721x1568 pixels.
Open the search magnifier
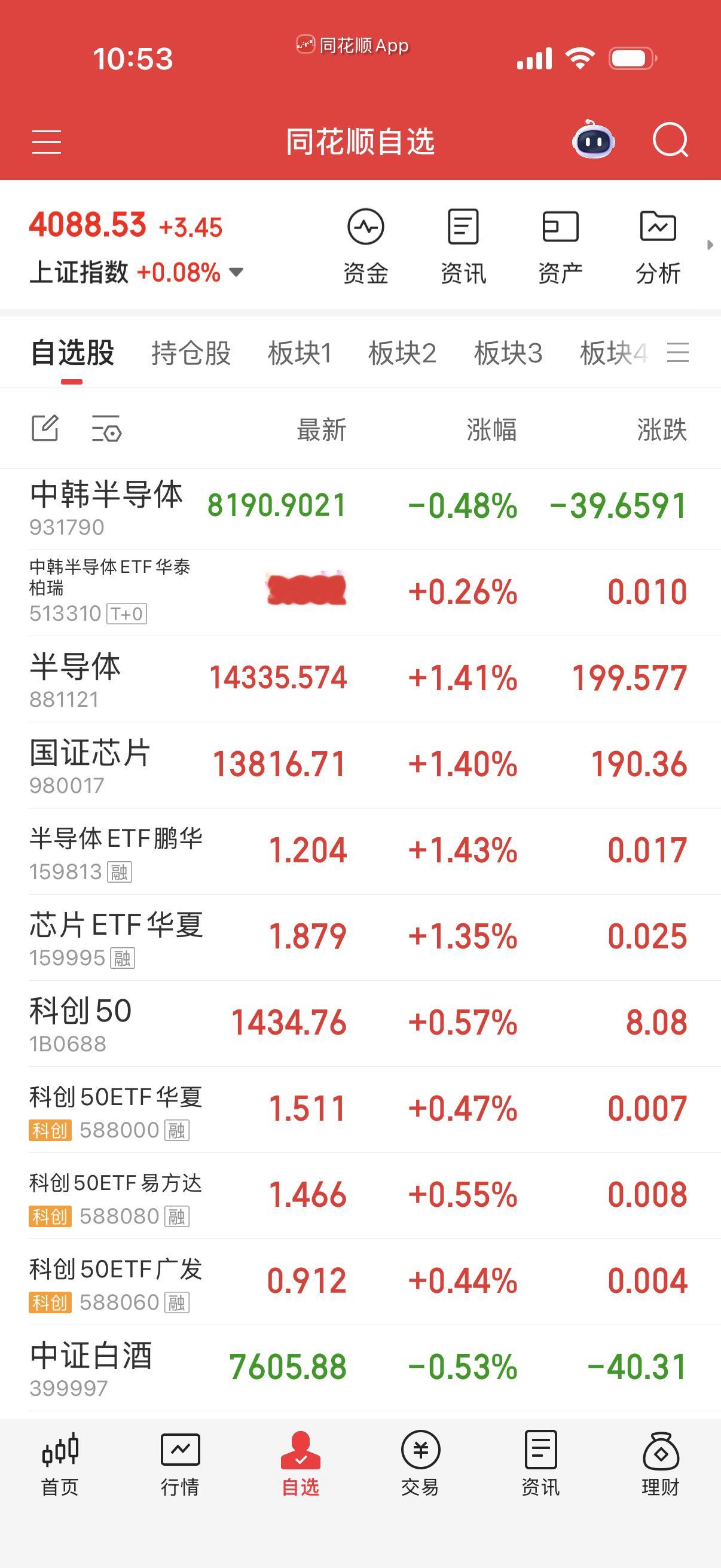(x=671, y=141)
